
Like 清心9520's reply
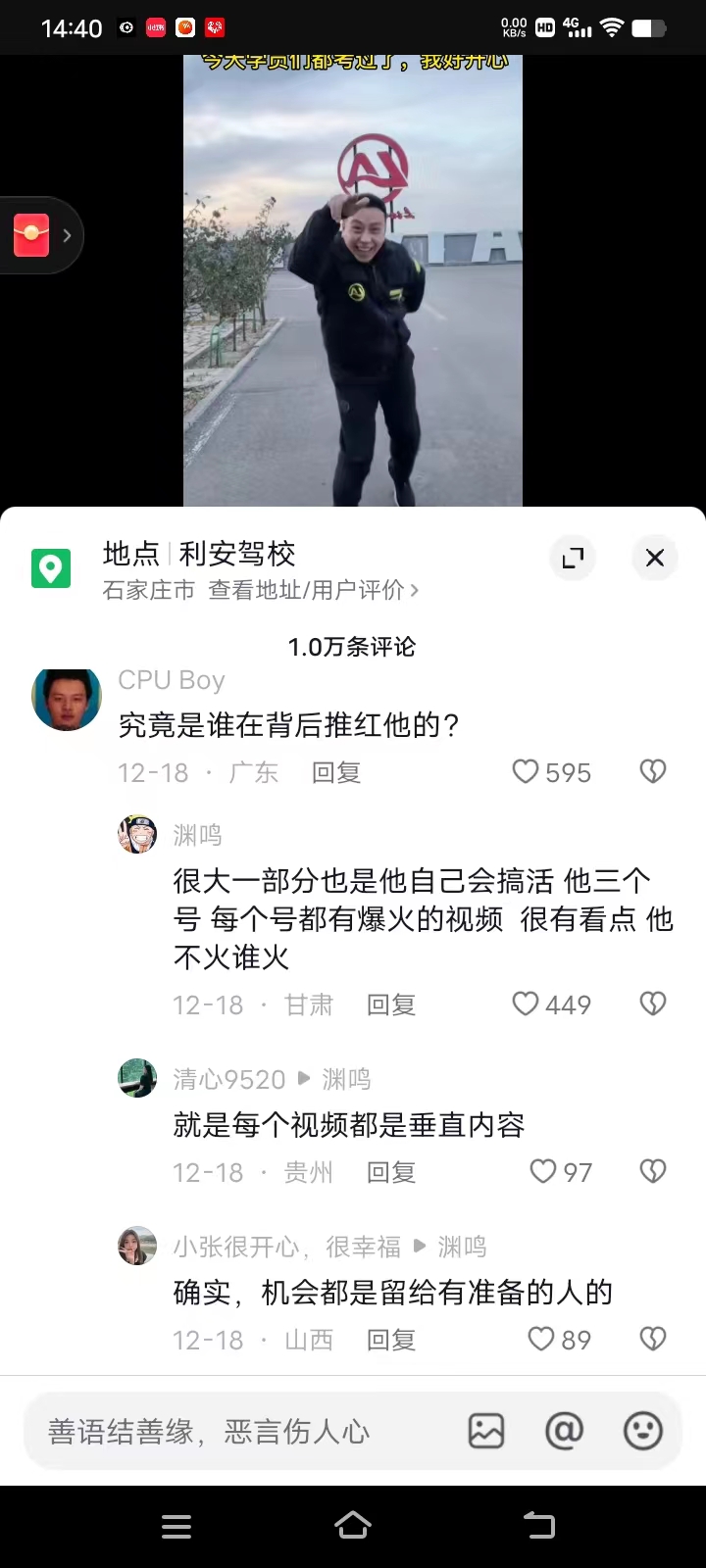point(543,1172)
